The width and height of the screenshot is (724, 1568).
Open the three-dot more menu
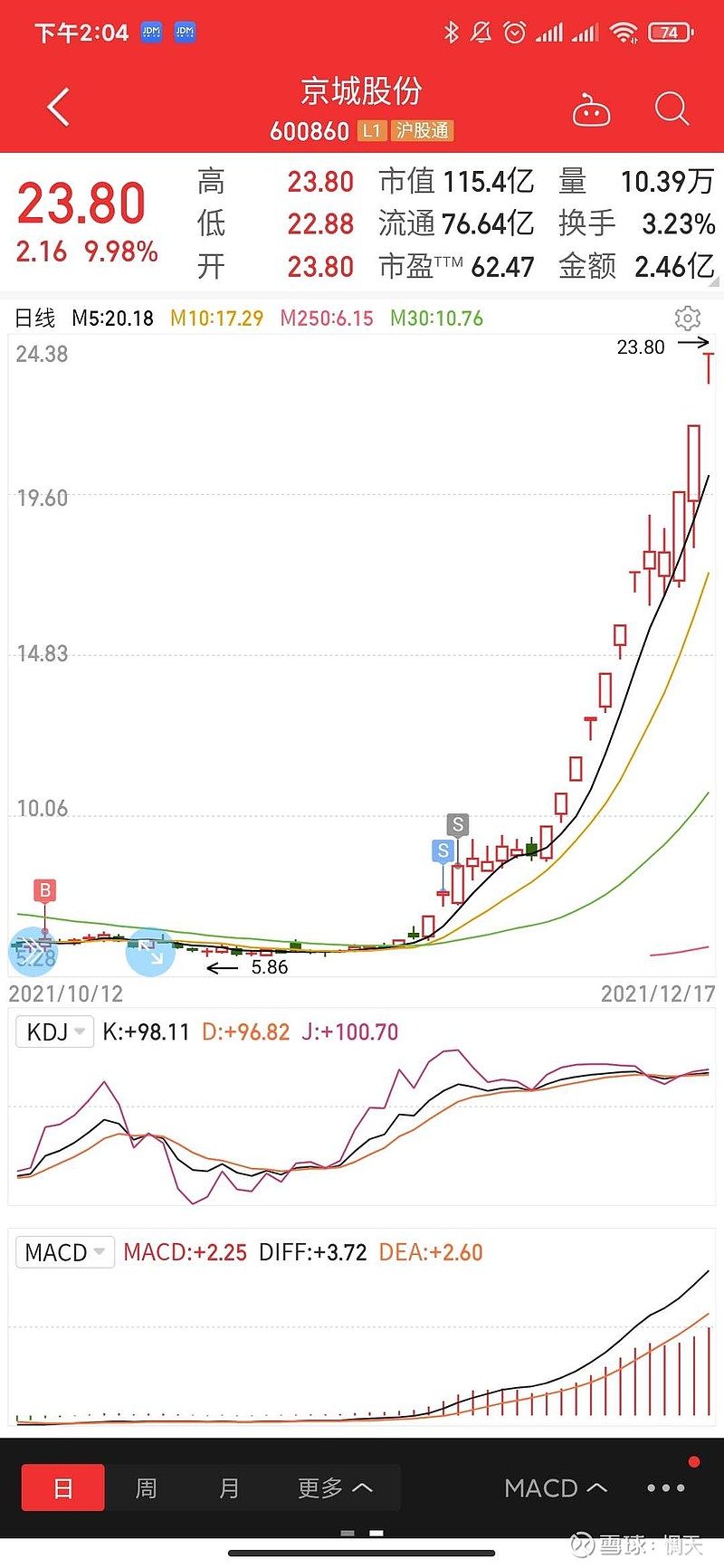[x=666, y=1488]
